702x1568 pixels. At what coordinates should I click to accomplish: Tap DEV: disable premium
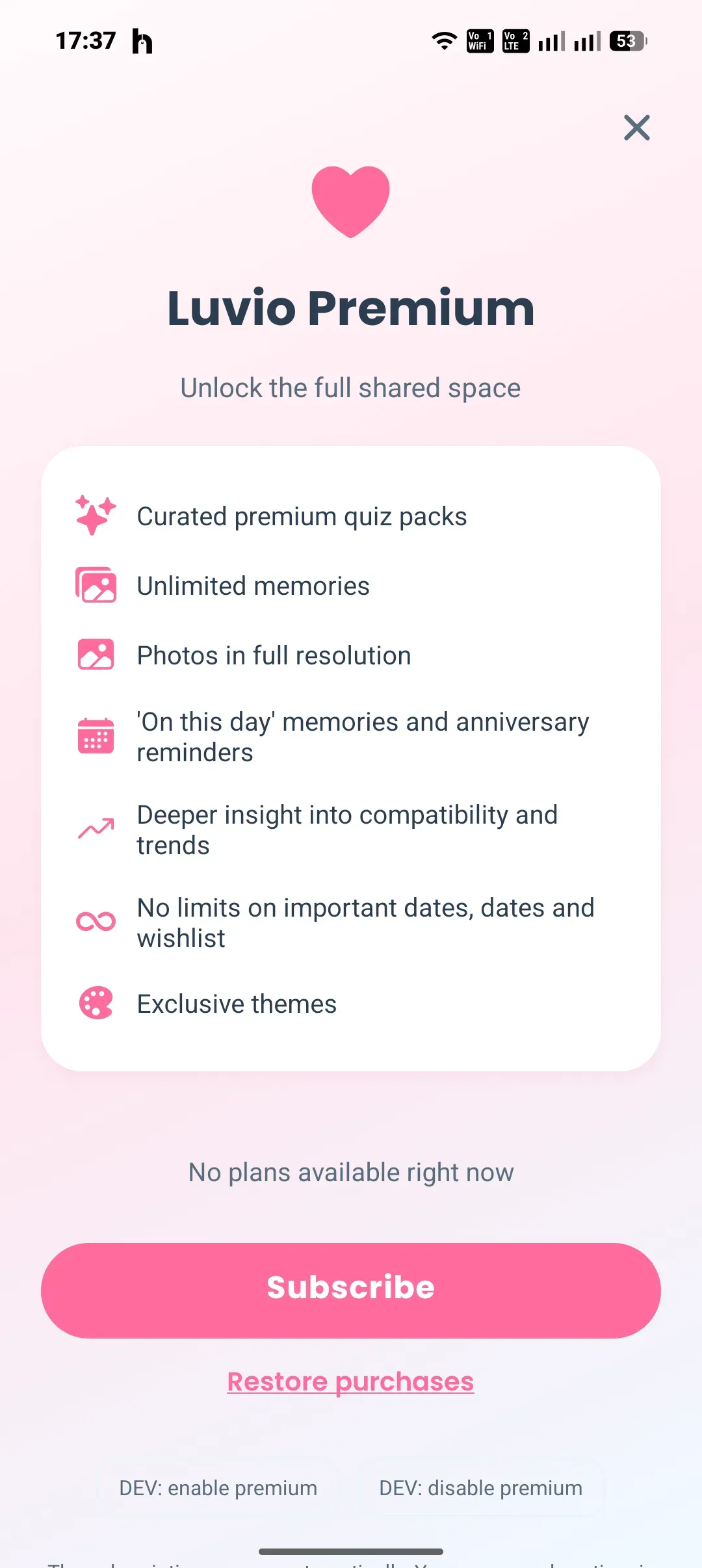point(480,1488)
